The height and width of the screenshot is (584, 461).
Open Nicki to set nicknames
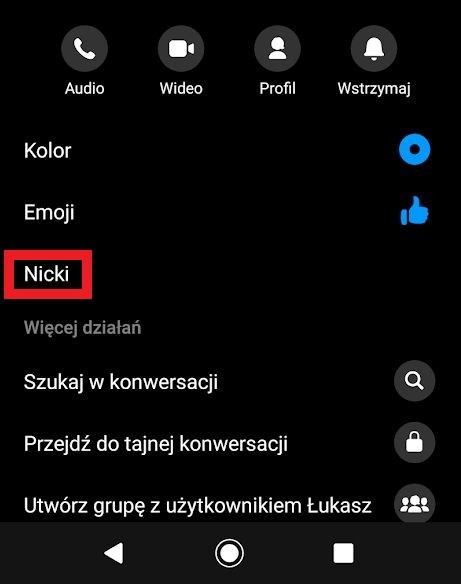230,274
